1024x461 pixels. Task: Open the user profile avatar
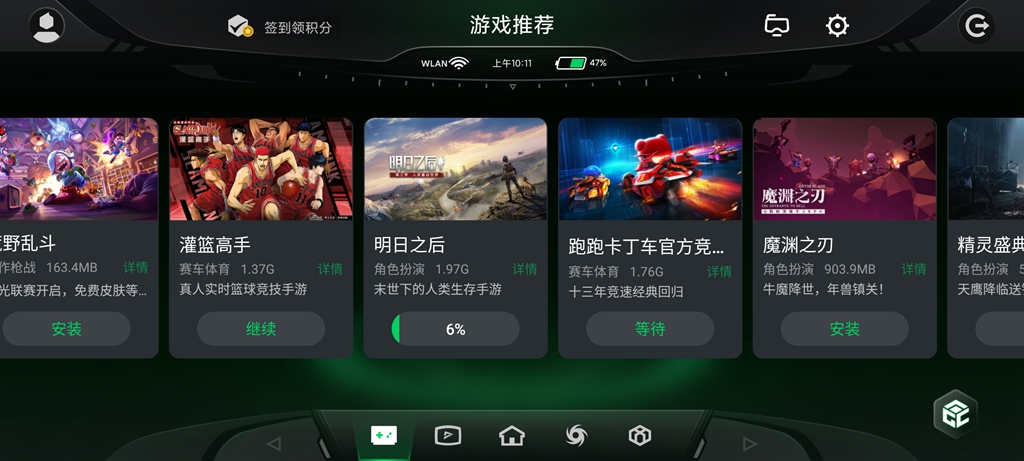tap(46, 25)
